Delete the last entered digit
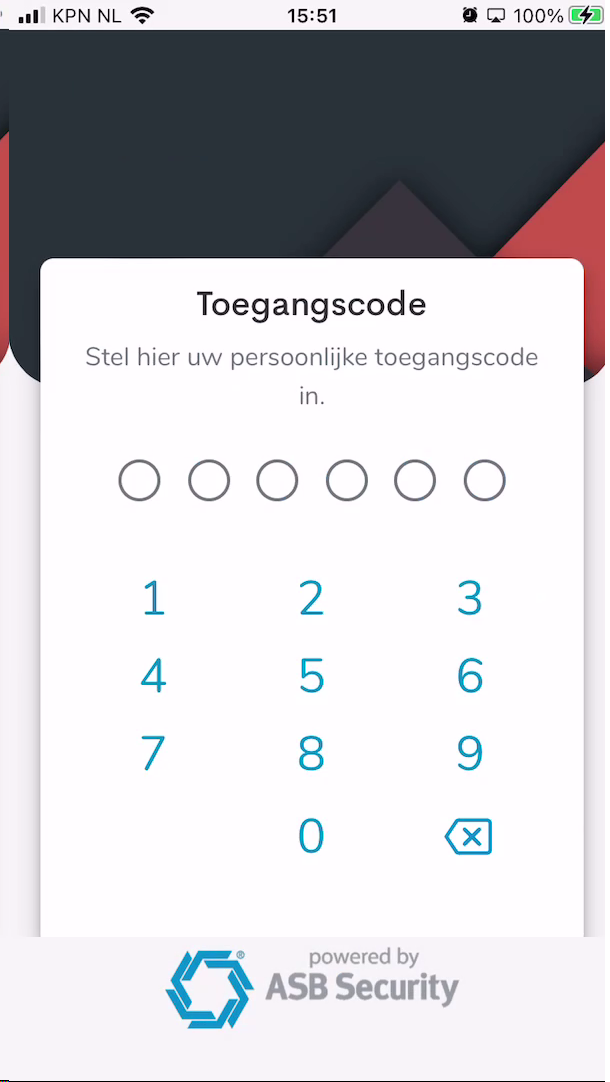The width and height of the screenshot is (610, 1082). tap(469, 837)
